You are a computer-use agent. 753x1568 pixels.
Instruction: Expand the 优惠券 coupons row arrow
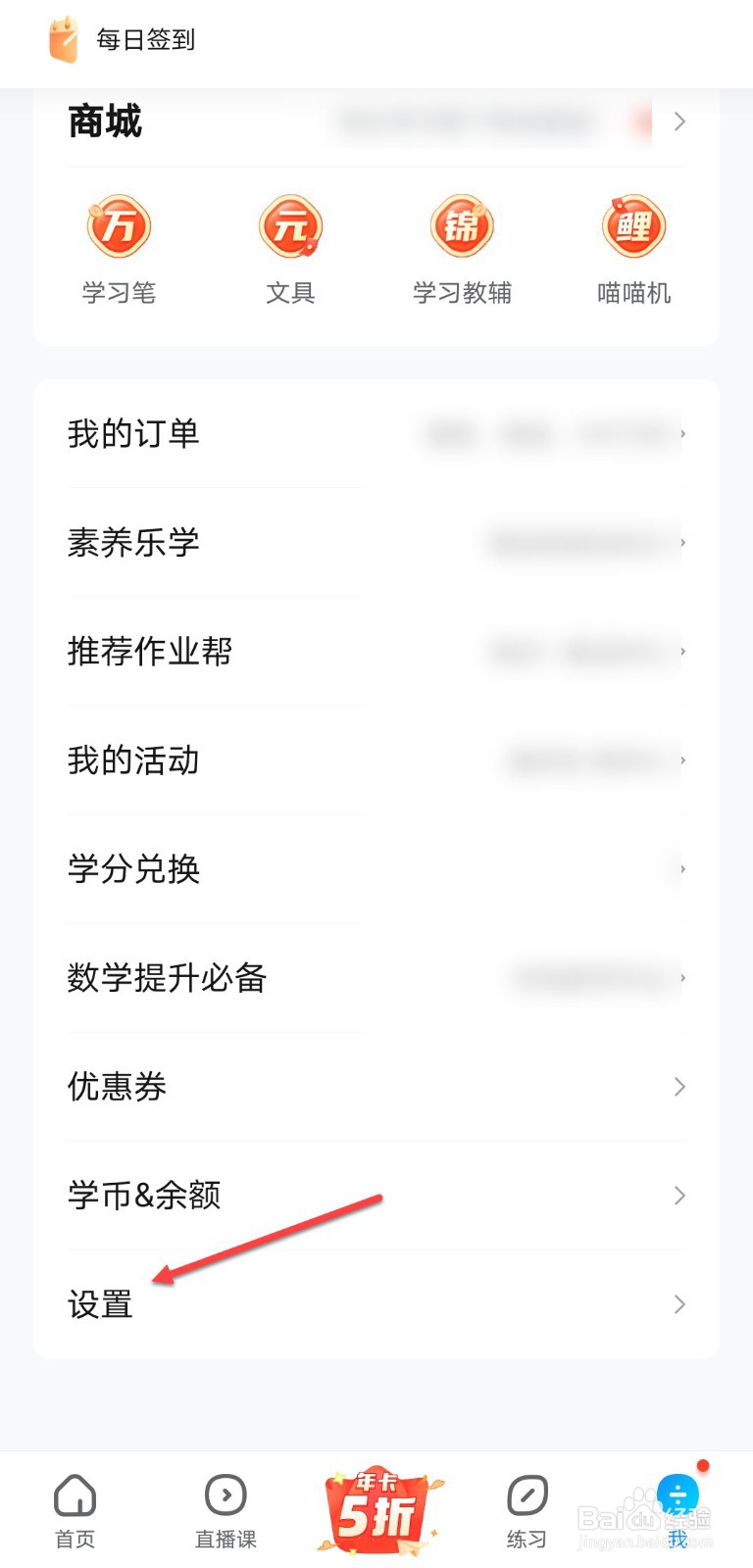pyautogui.click(x=679, y=1086)
